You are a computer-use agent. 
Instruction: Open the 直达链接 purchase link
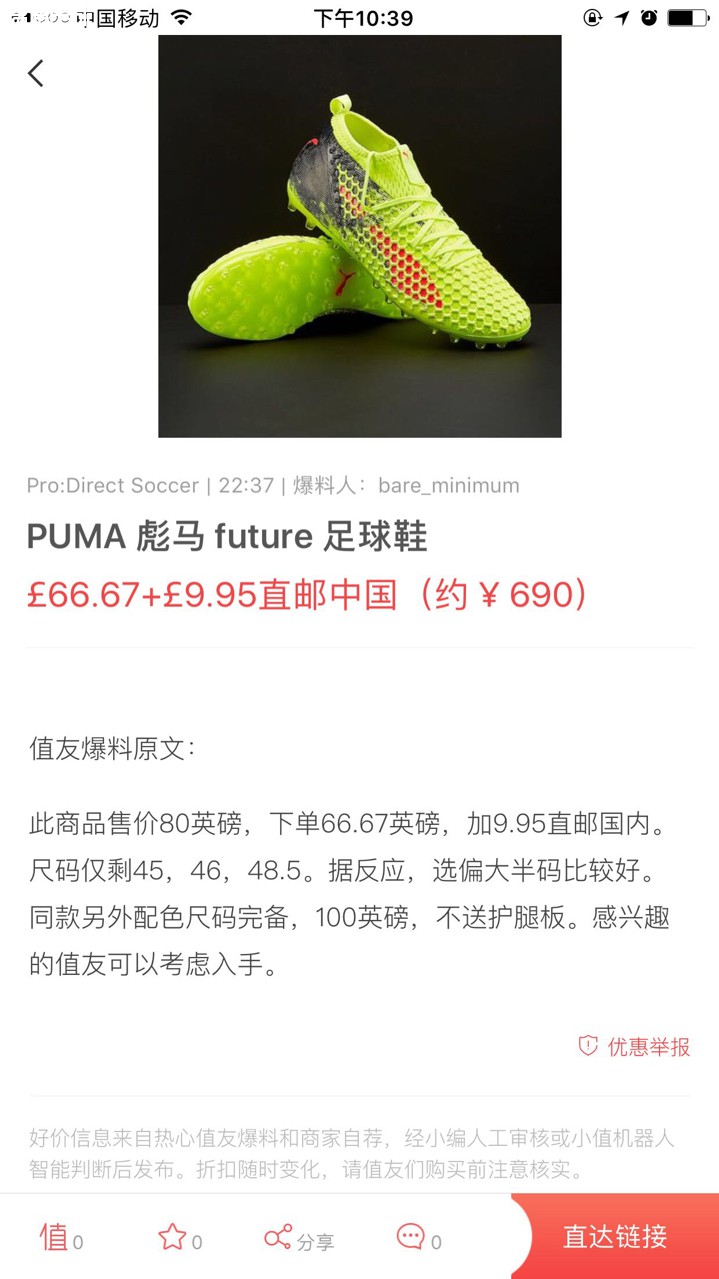(x=615, y=1236)
